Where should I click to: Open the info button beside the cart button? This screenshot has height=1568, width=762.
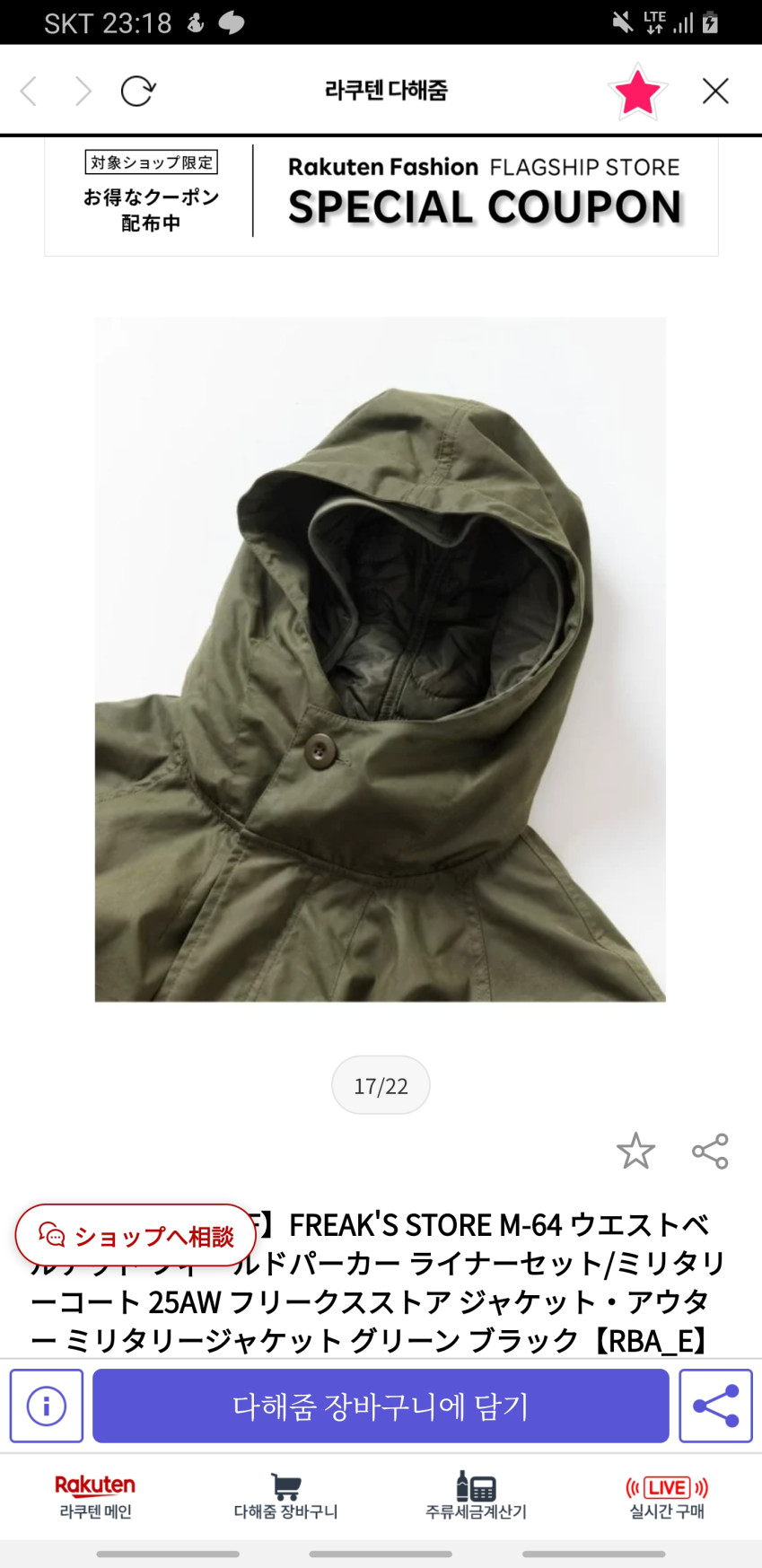pyautogui.click(x=47, y=1406)
